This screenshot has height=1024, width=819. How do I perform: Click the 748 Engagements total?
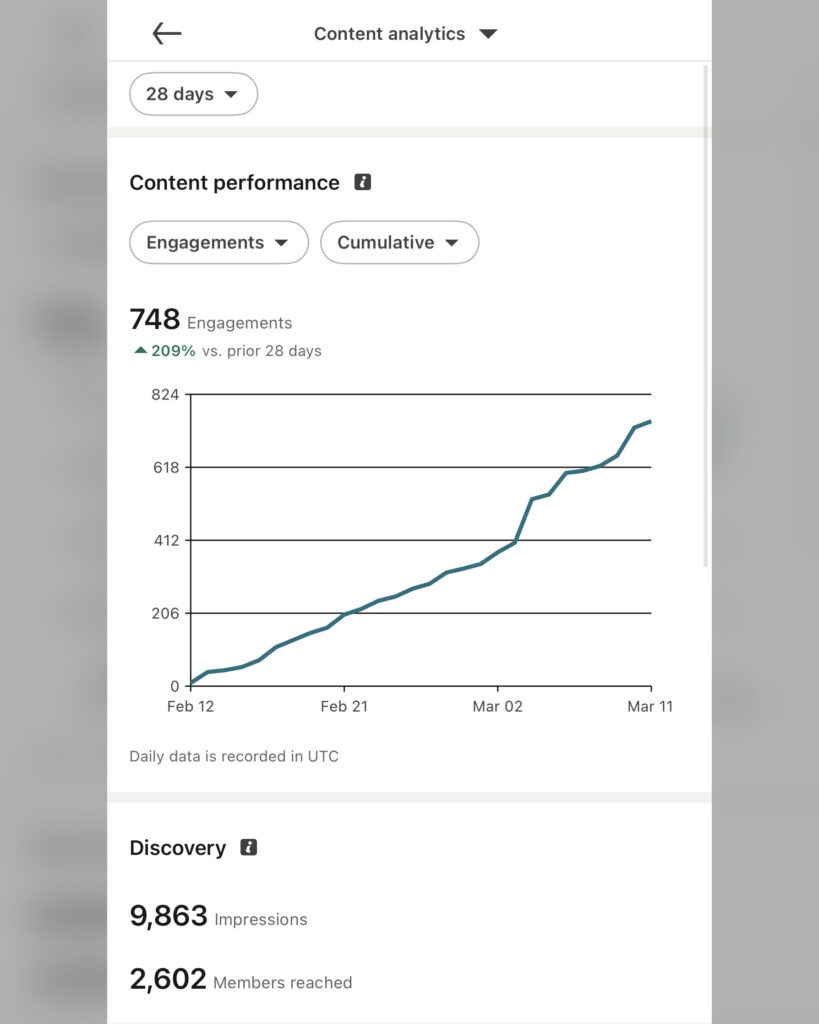click(210, 319)
